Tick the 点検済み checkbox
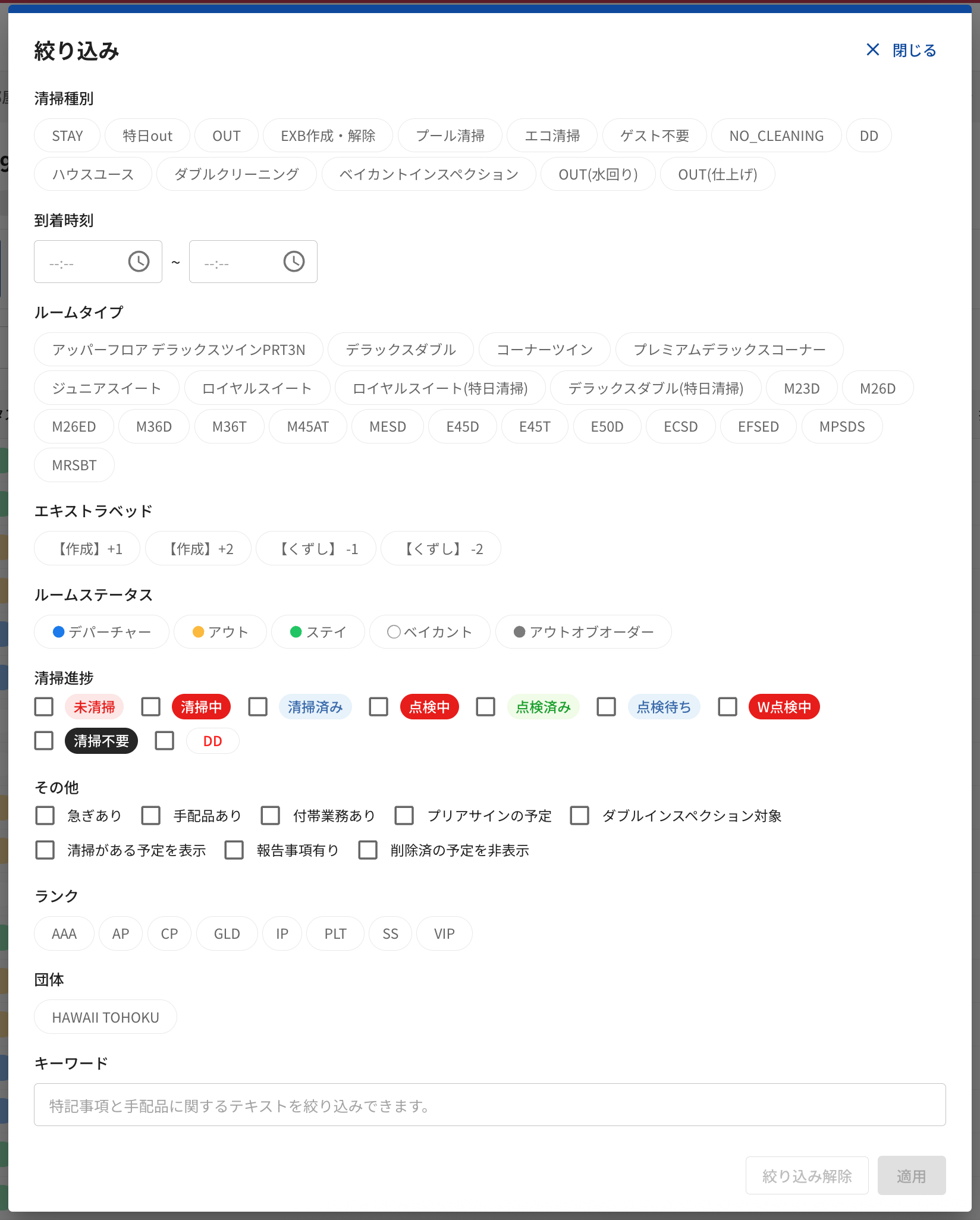This screenshot has height=1220, width=980. tap(486, 707)
